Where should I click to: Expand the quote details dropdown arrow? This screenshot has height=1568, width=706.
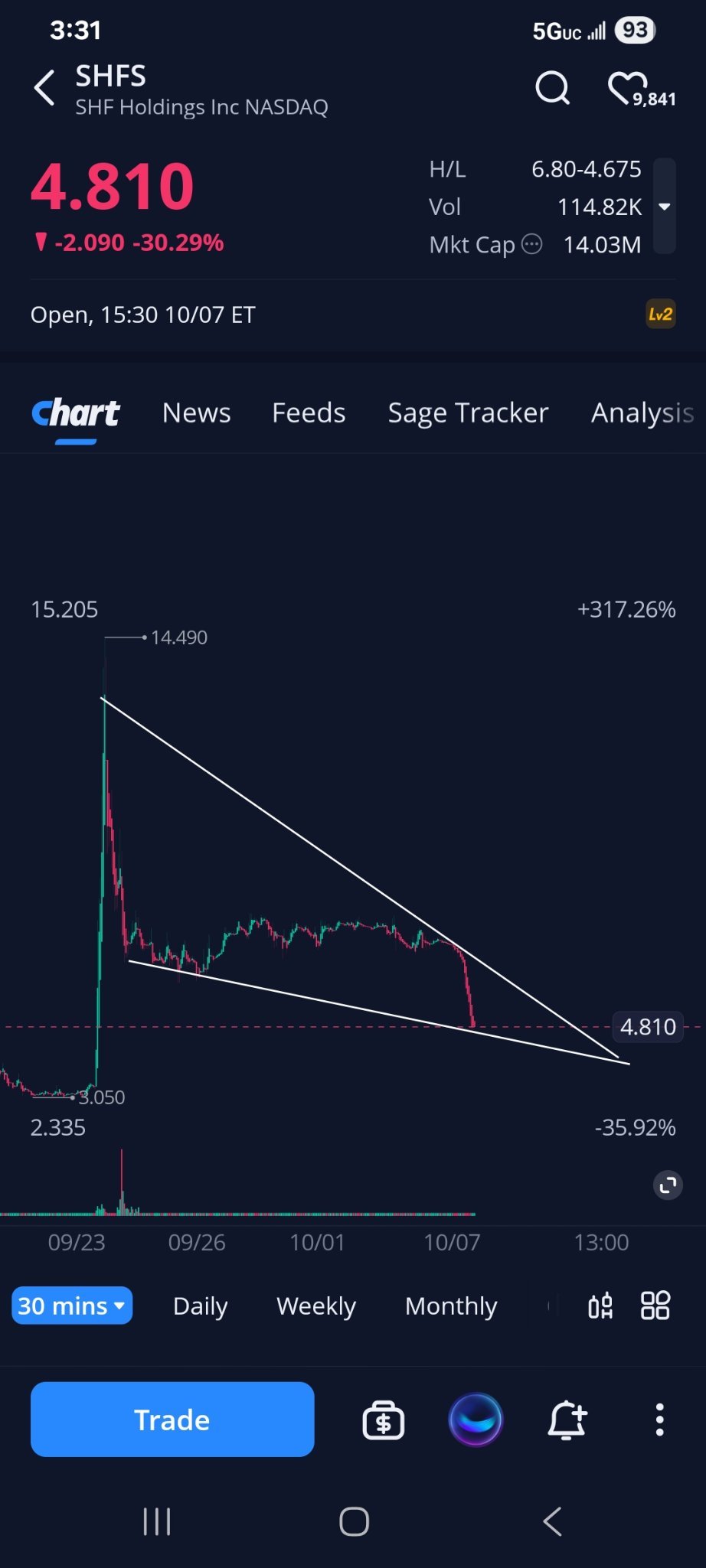(x=665, y=206)
